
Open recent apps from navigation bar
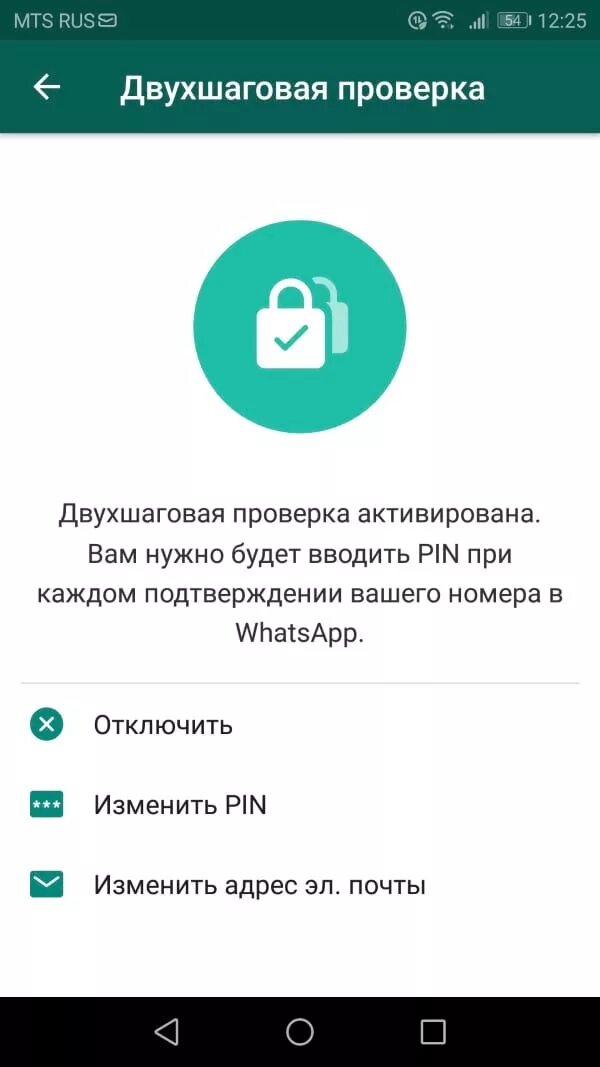point(432,1031)
